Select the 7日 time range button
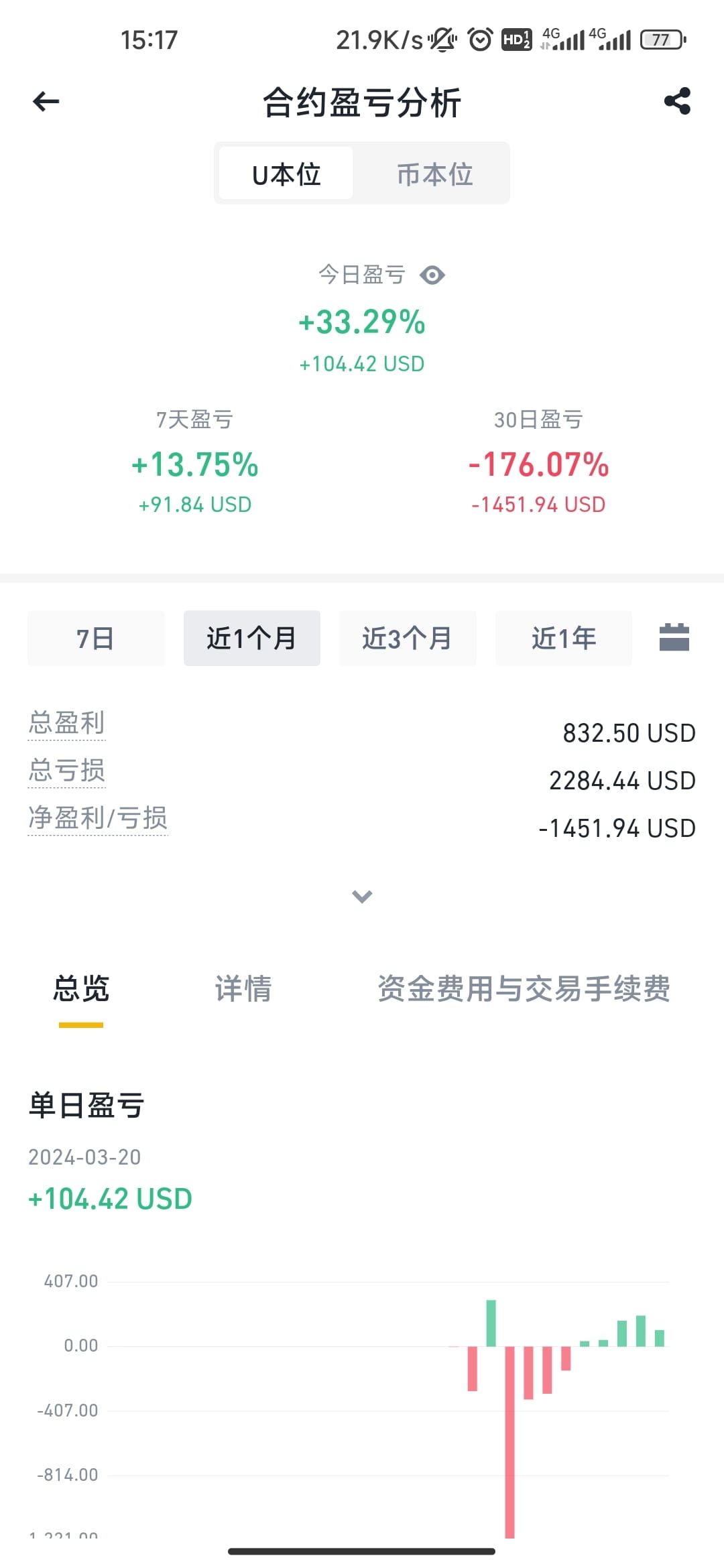 coord(96,638)
